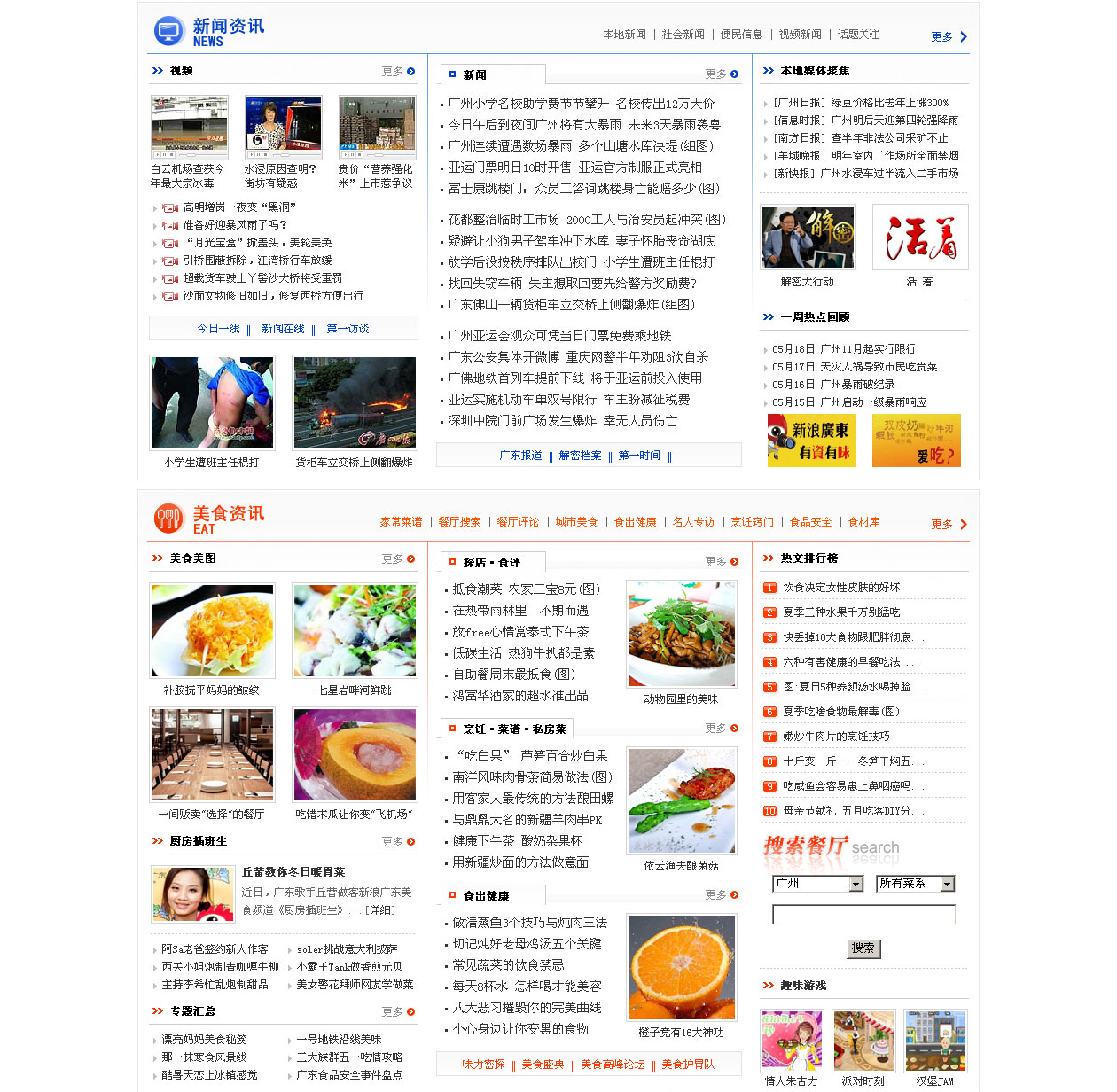Expand the 所有菜系 cuisine dropdown
Image resolution: width=1117 pixels, height=1092 pixels.
tap(947, 884)
